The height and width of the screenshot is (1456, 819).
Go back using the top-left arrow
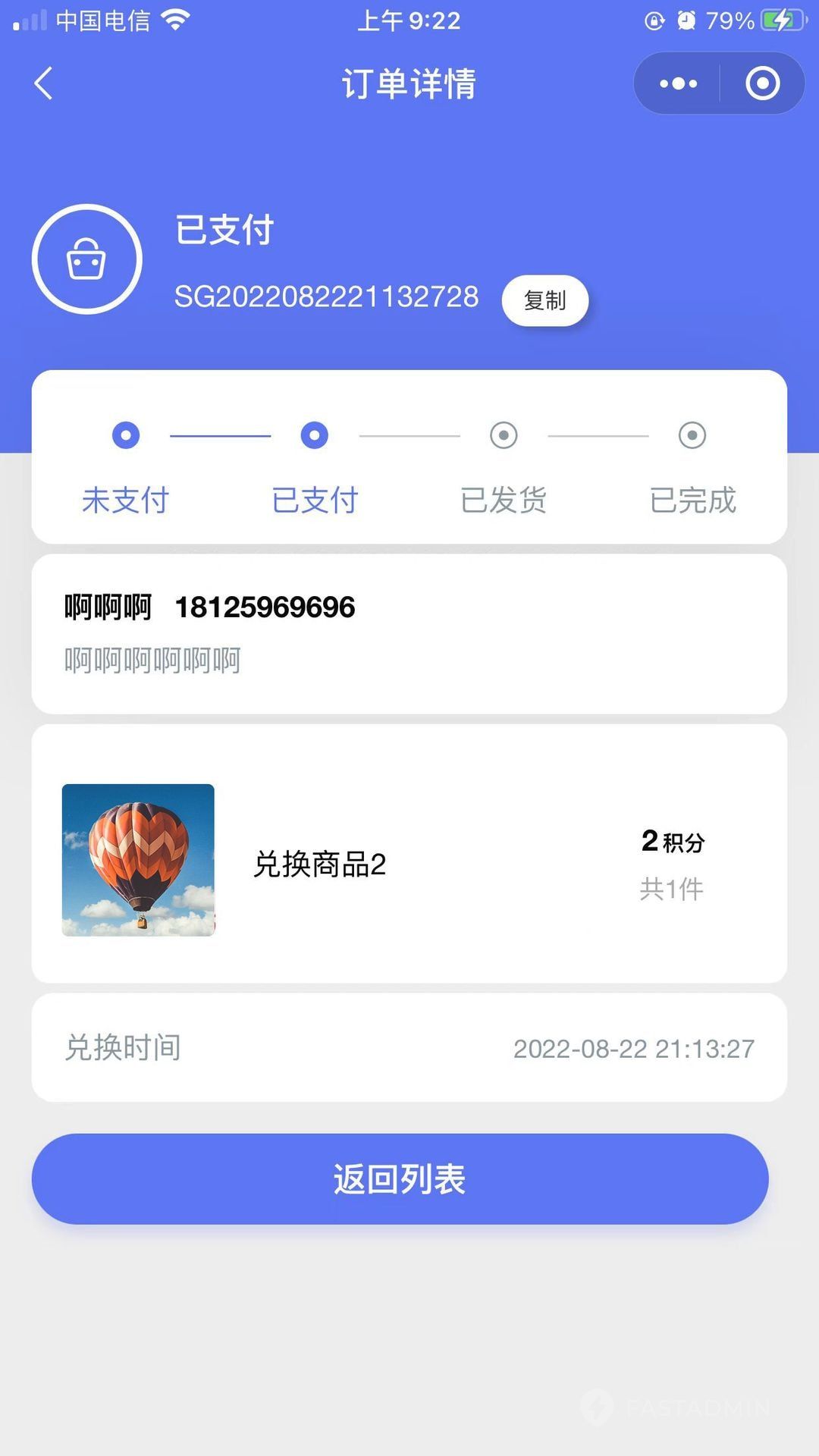[44, 83]
